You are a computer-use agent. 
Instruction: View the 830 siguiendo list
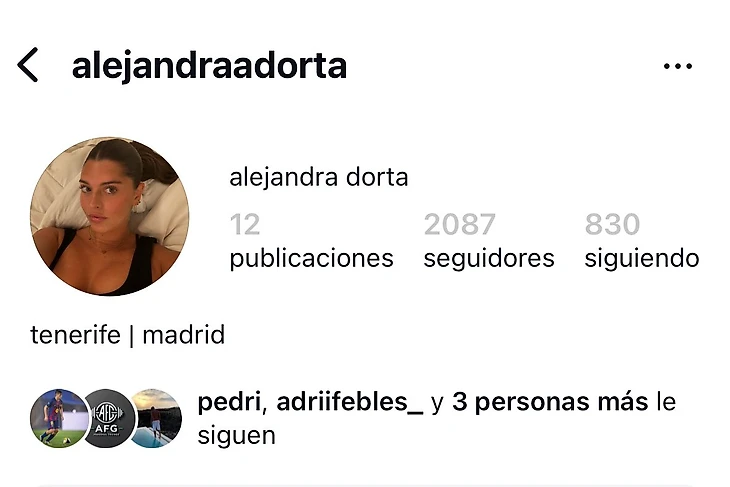point(641,241)
